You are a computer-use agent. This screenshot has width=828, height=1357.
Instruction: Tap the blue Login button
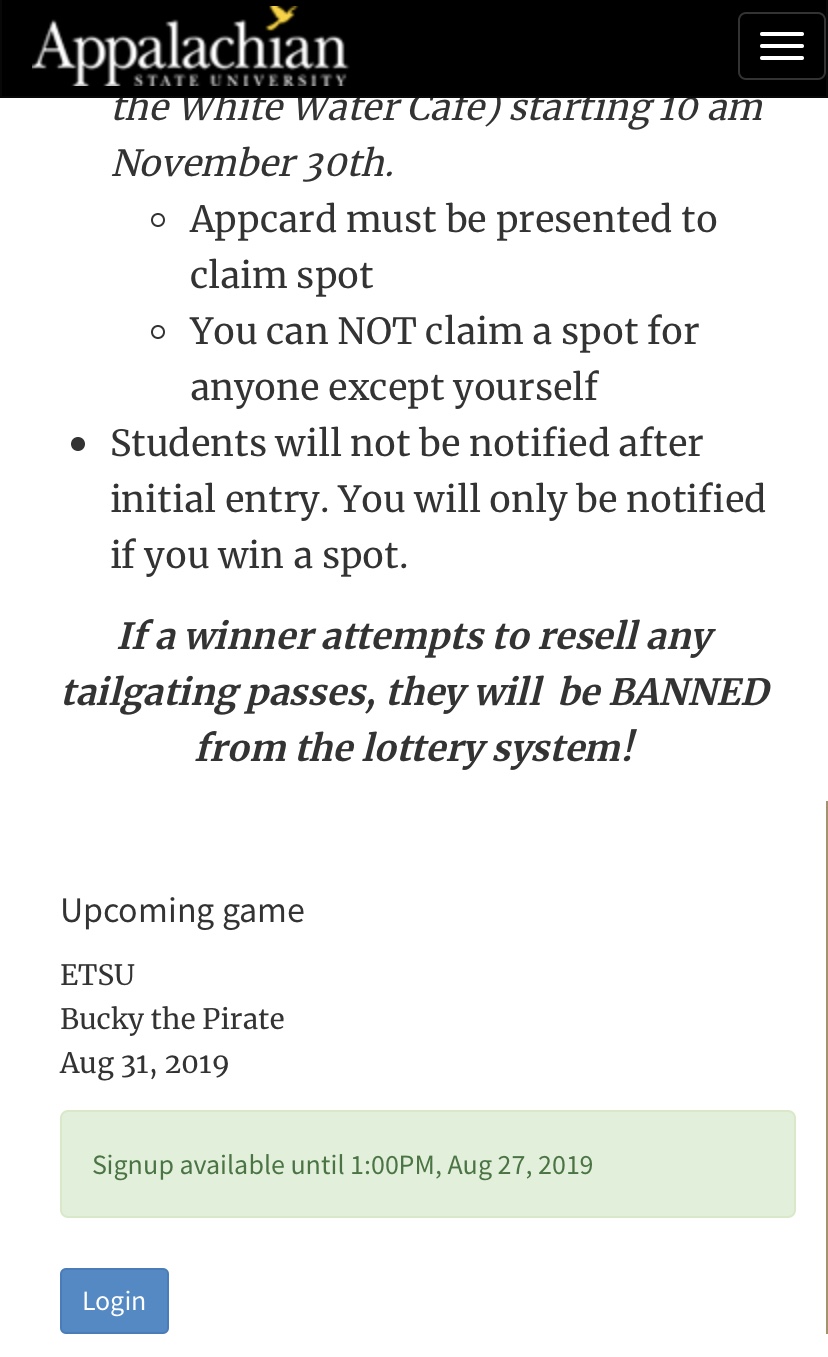pyautogui.click(x=114, y=1300)
